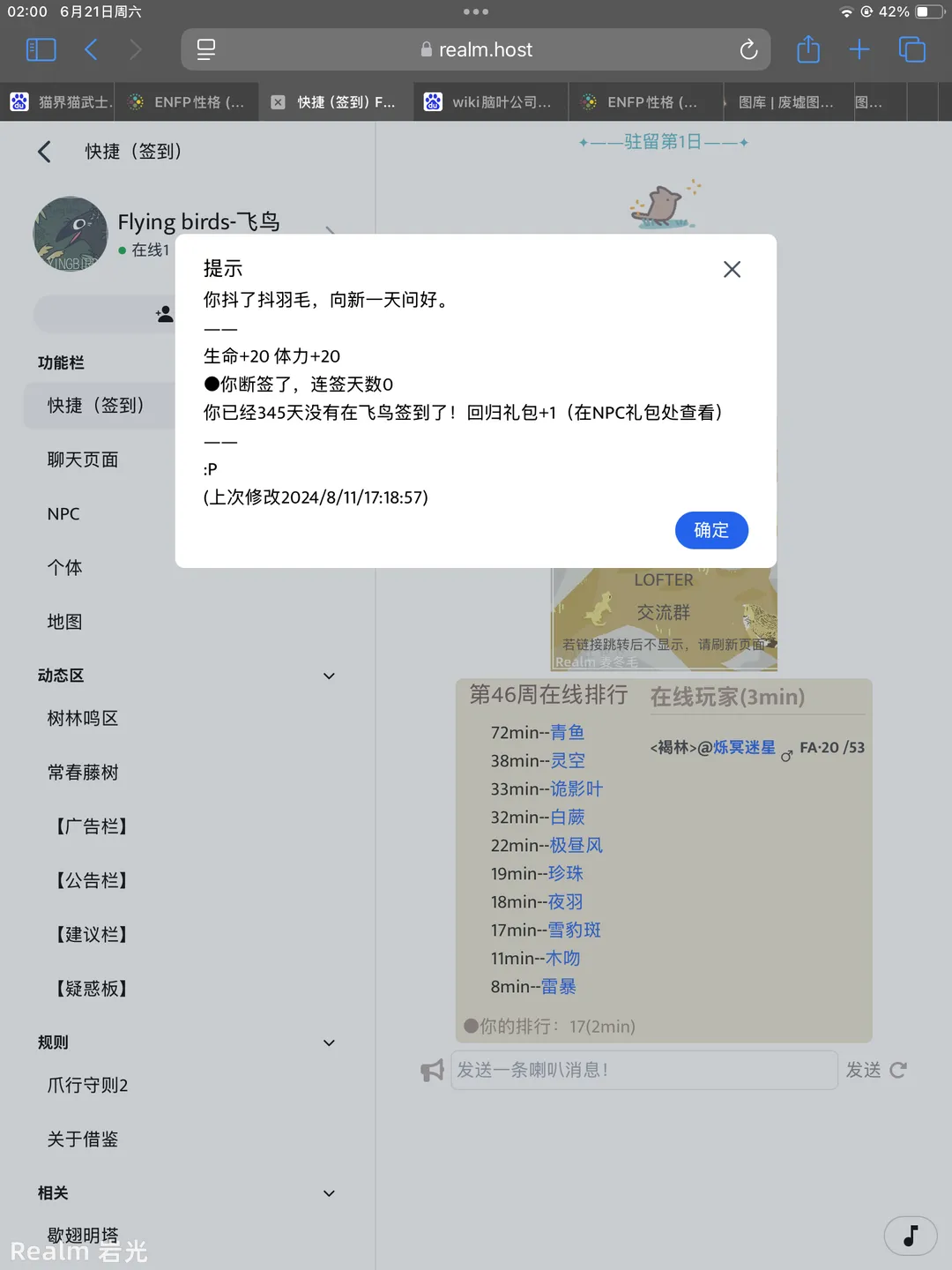Screen dimensions: 952x1270
Task: Go to 地图 in the sidebar
Action: (x=64, y=622)
